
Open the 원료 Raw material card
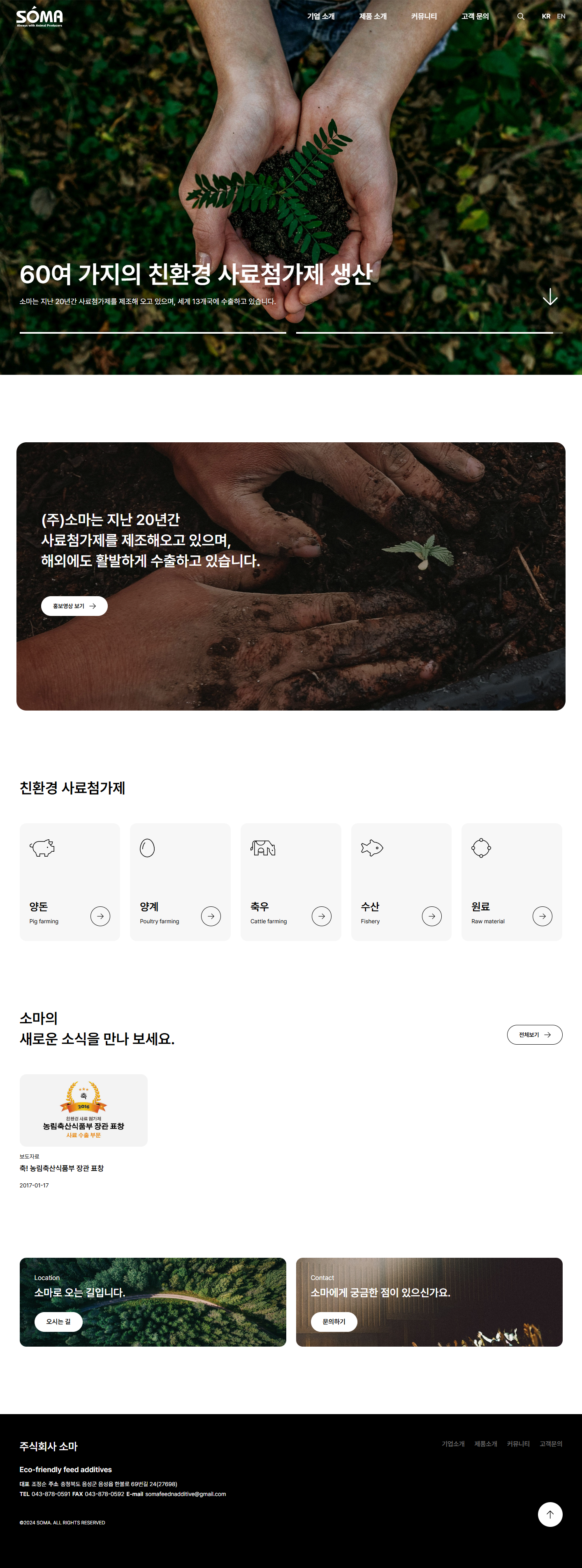click(x=511, y=881)
